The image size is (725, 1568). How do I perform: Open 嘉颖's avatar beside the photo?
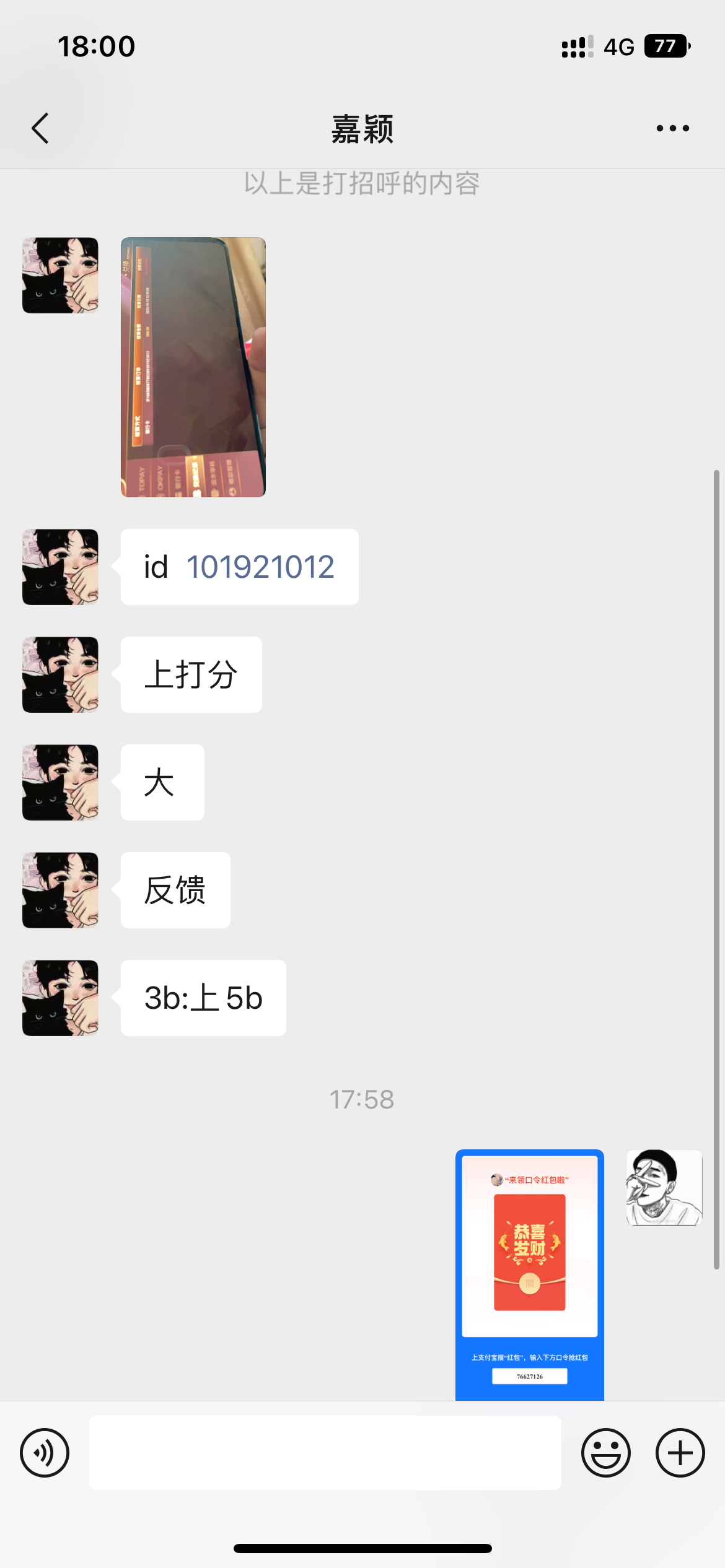pos(60,275)
